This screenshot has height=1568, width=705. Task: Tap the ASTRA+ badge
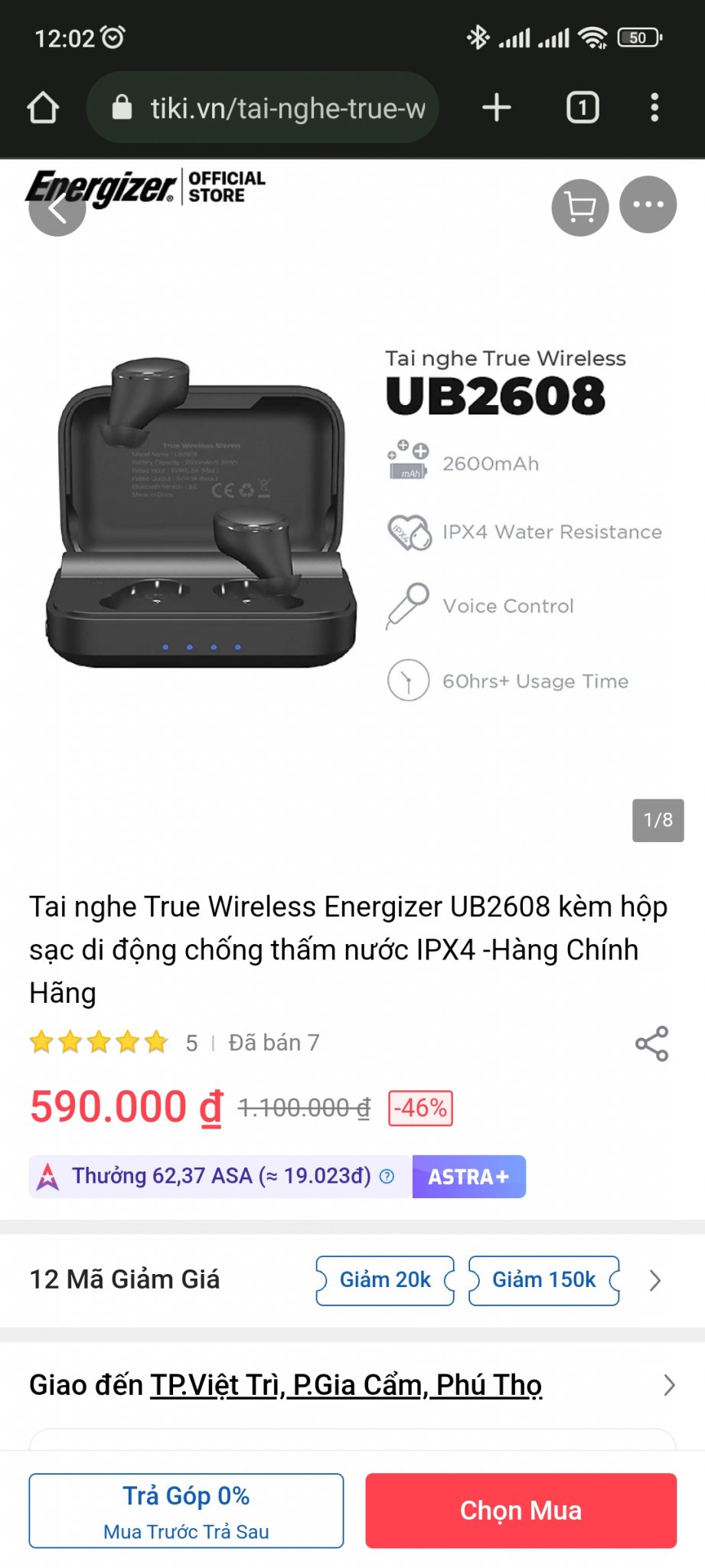(x=468, y=1177)
